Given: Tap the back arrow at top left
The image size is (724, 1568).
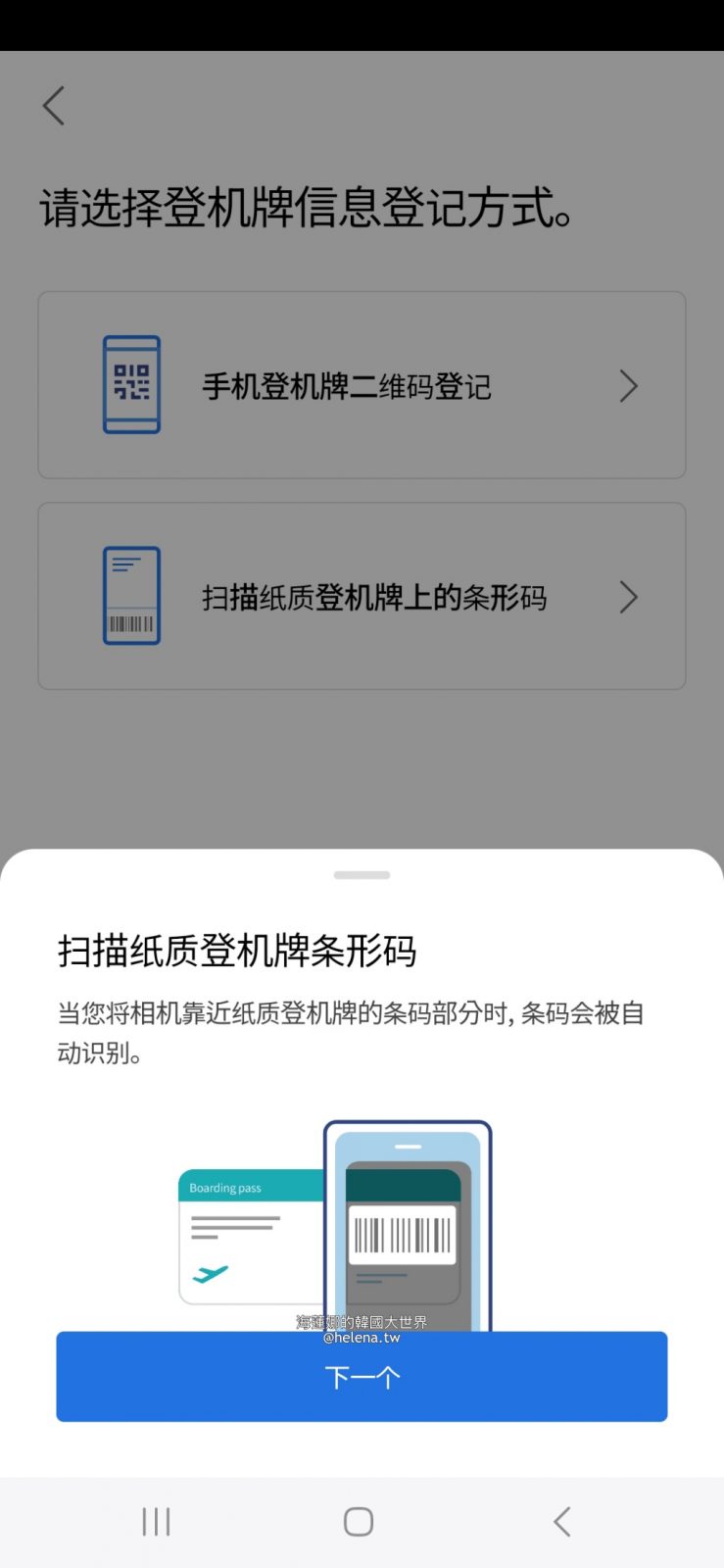Looking at the screenshot, I should (53, 106).
